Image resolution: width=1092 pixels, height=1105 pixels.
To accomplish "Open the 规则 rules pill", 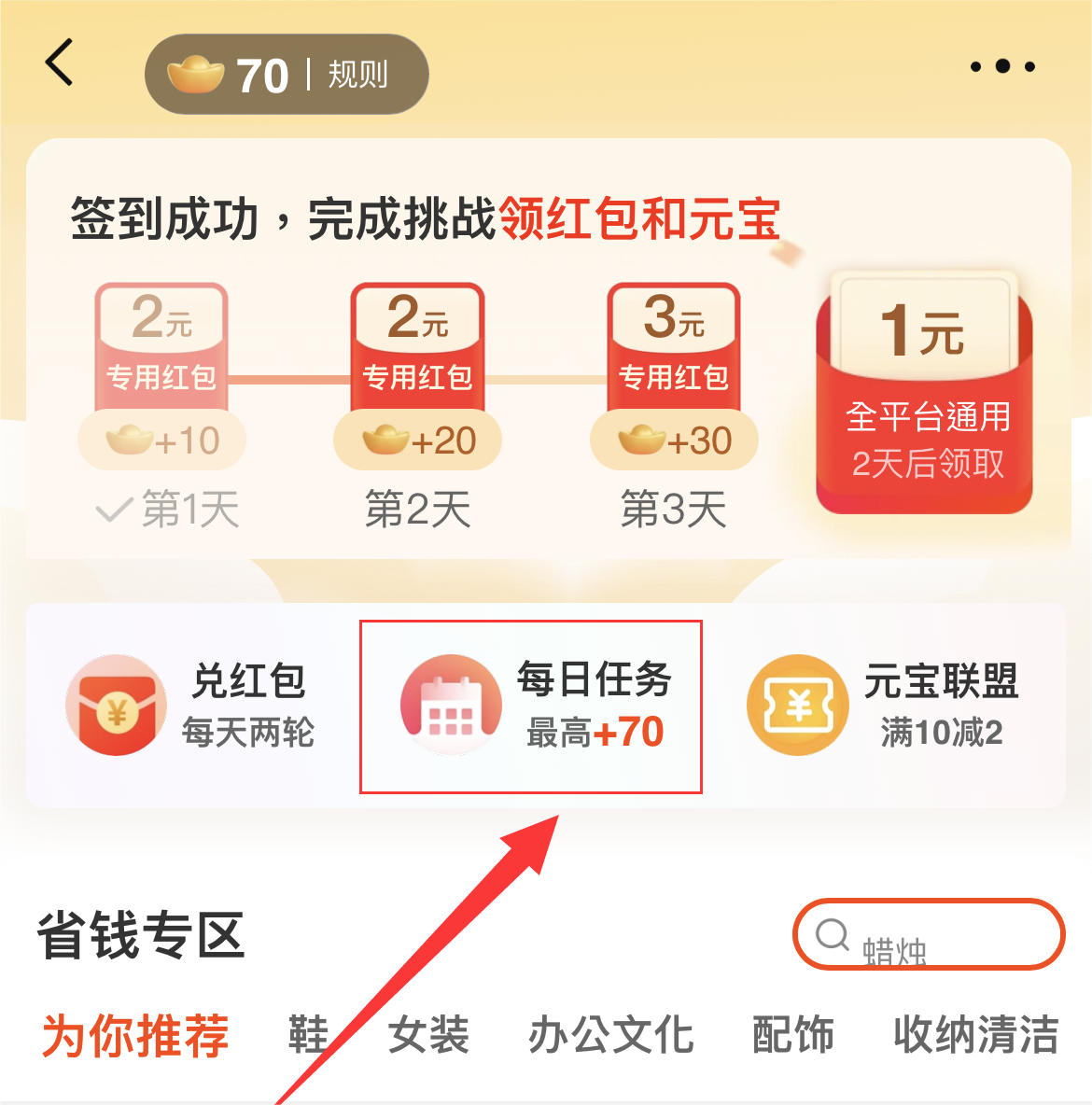I will [x=357, y=75].
